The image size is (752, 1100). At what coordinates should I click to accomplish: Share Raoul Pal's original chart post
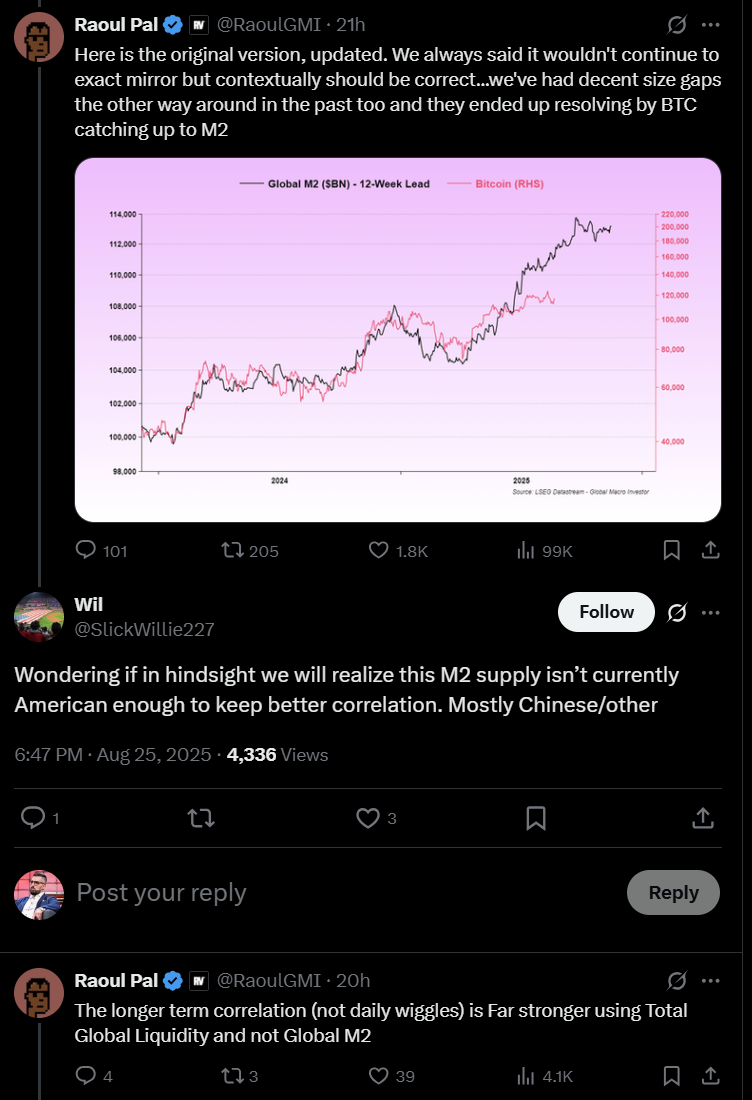pyautogui.click(x=710, y=550)
